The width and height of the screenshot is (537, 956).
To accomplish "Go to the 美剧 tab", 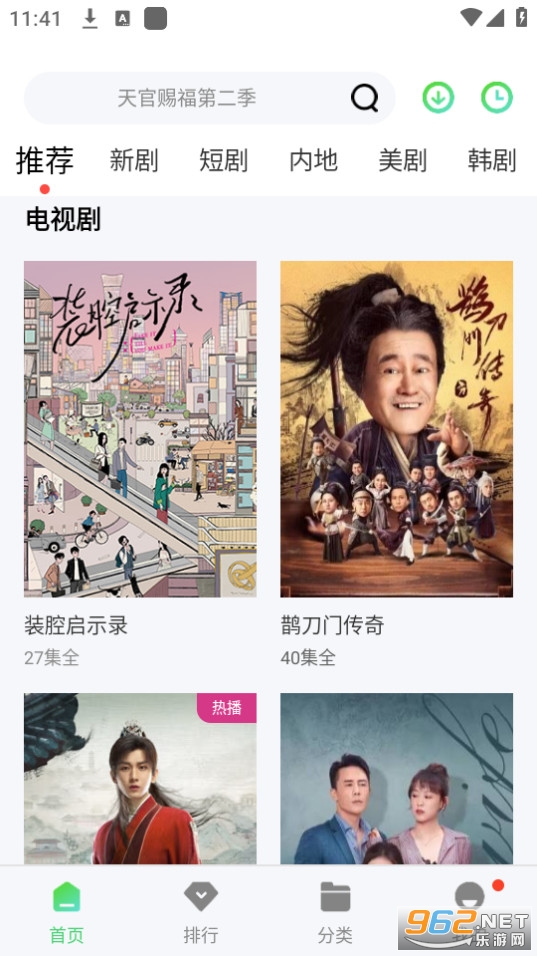I will (x=402, y=160).
